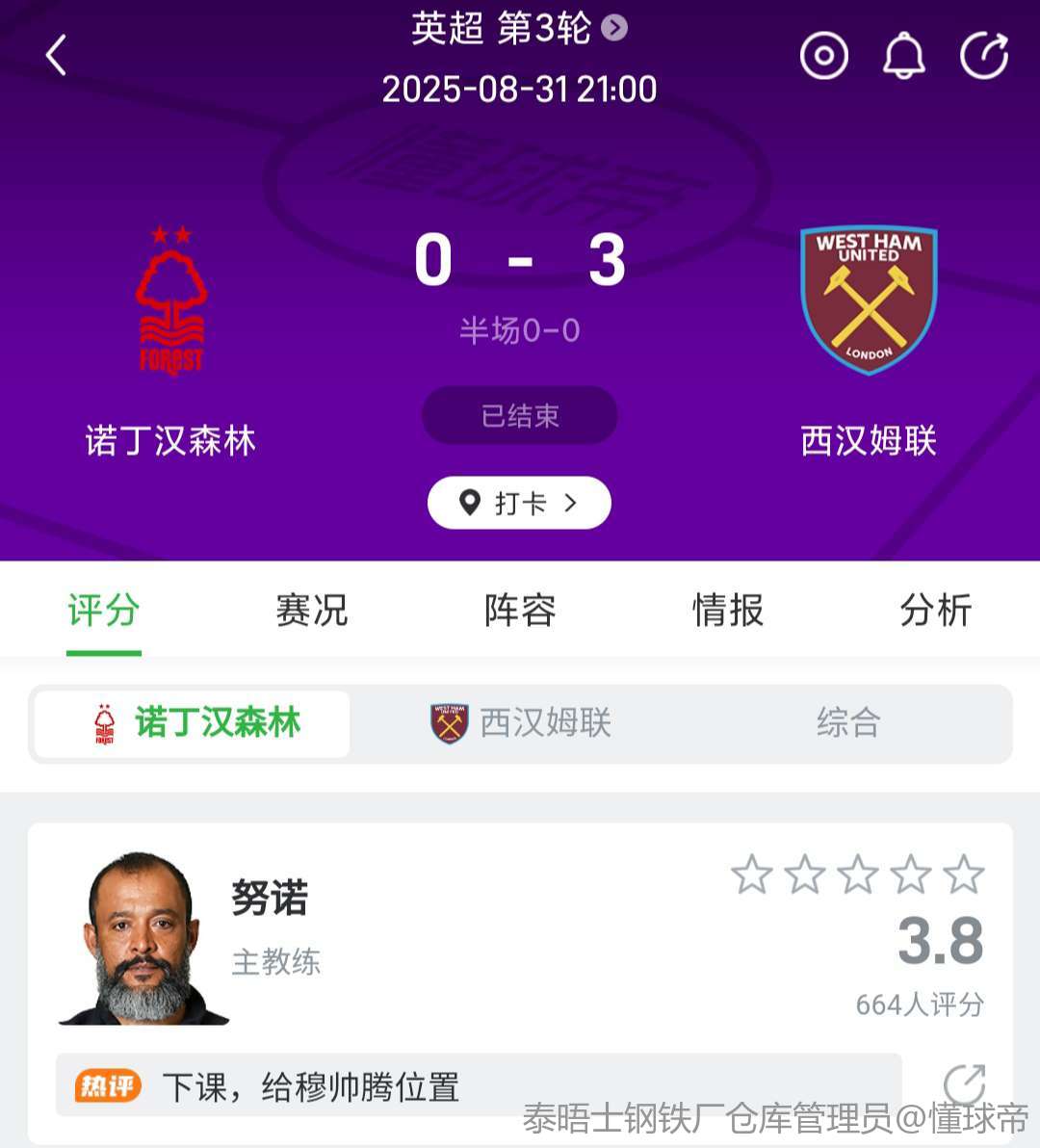
Task: Open the 英超 第3轮 round details
Action: pos(519,28)
